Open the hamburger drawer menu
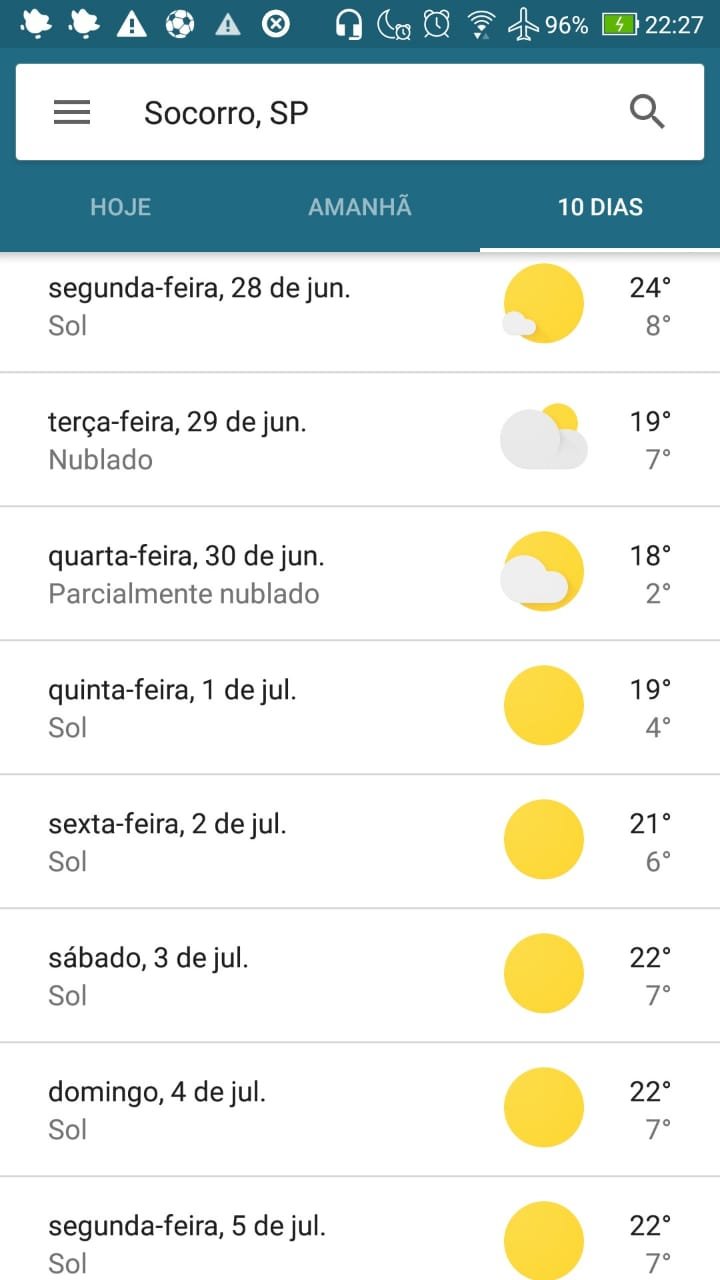This screenshot has height=1280, width=720. [72, 112]
